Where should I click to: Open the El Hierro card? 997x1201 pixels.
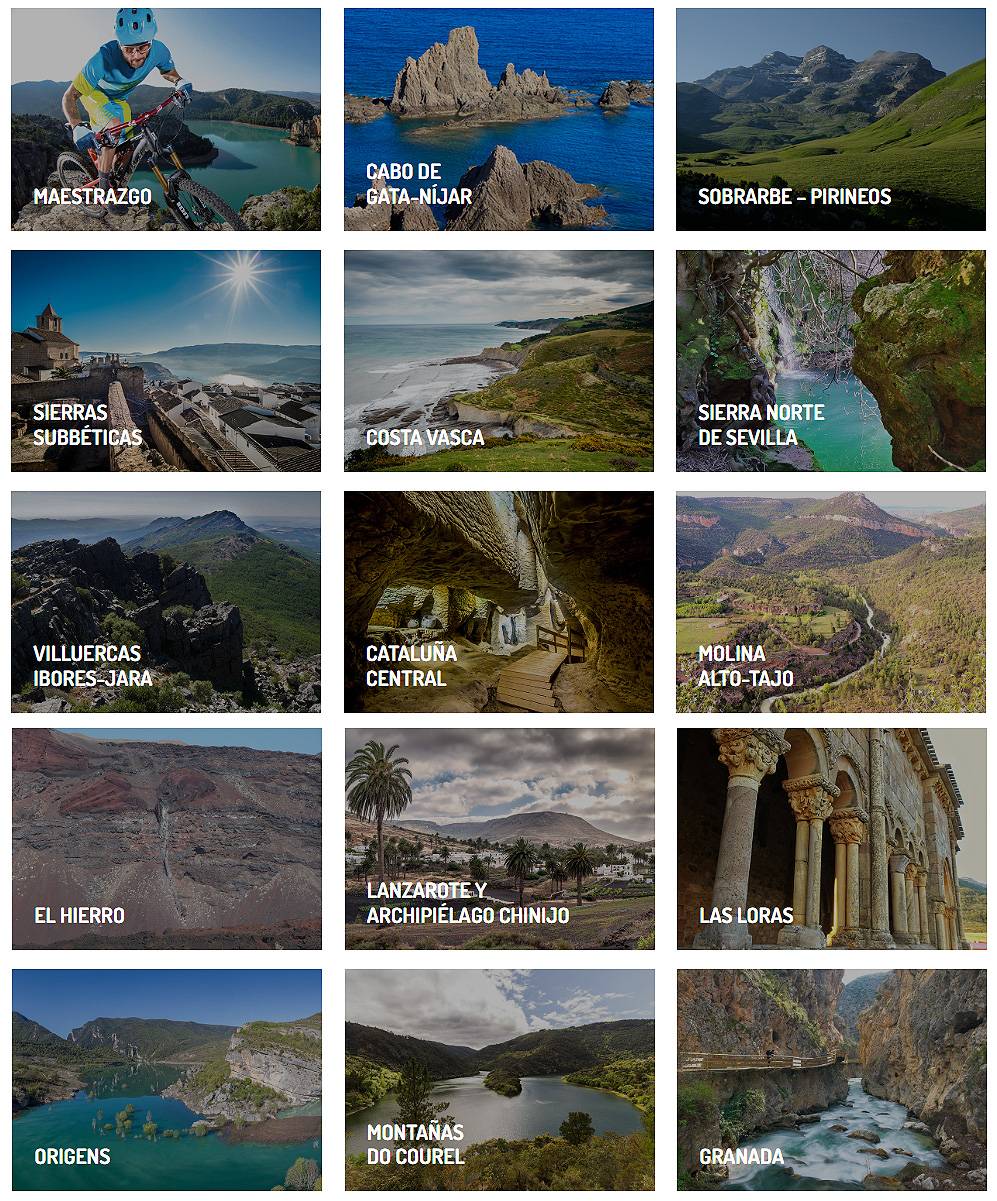pos(166,839)
